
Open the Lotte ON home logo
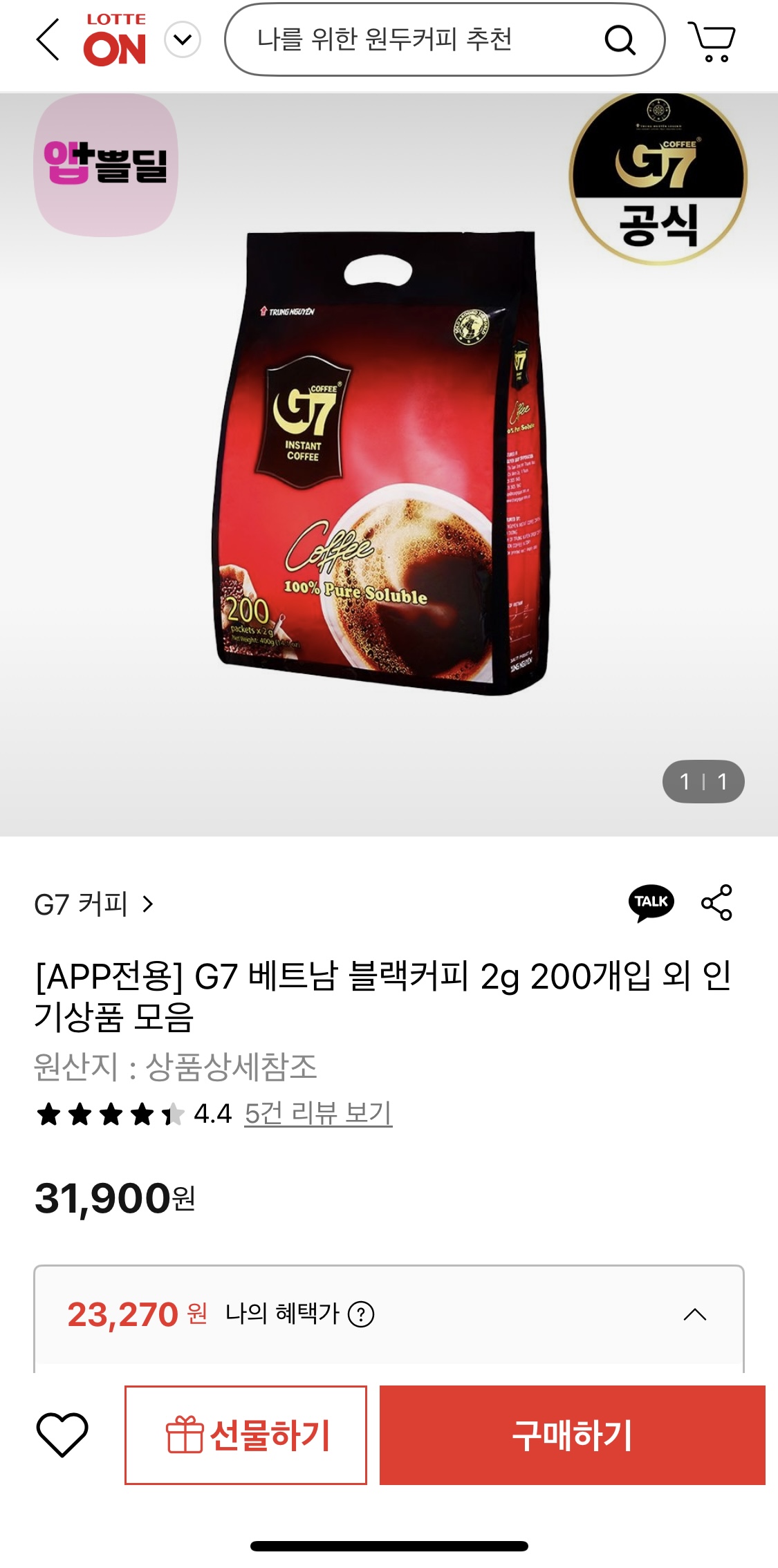pos(115,40)
